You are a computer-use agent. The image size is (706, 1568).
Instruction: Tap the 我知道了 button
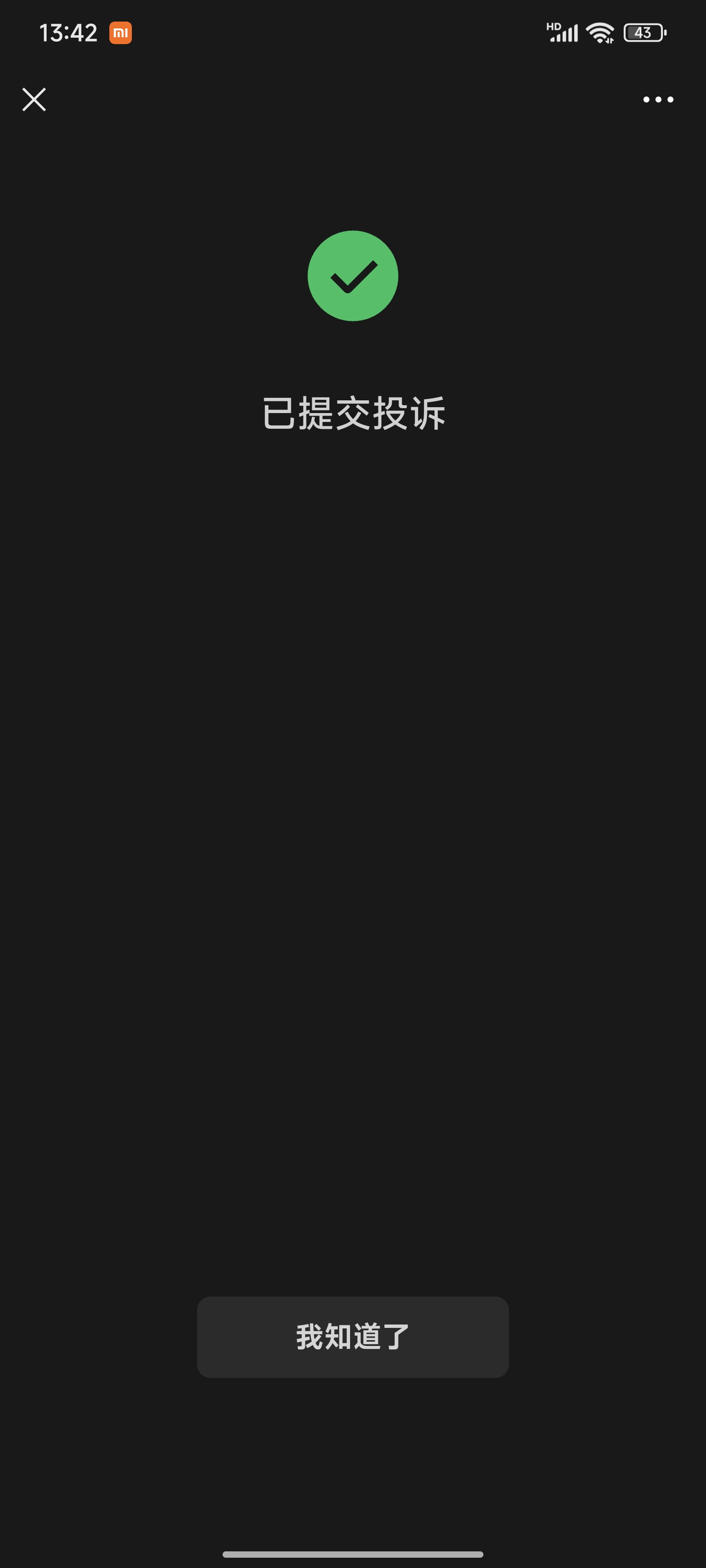(x=353, y=1337)
